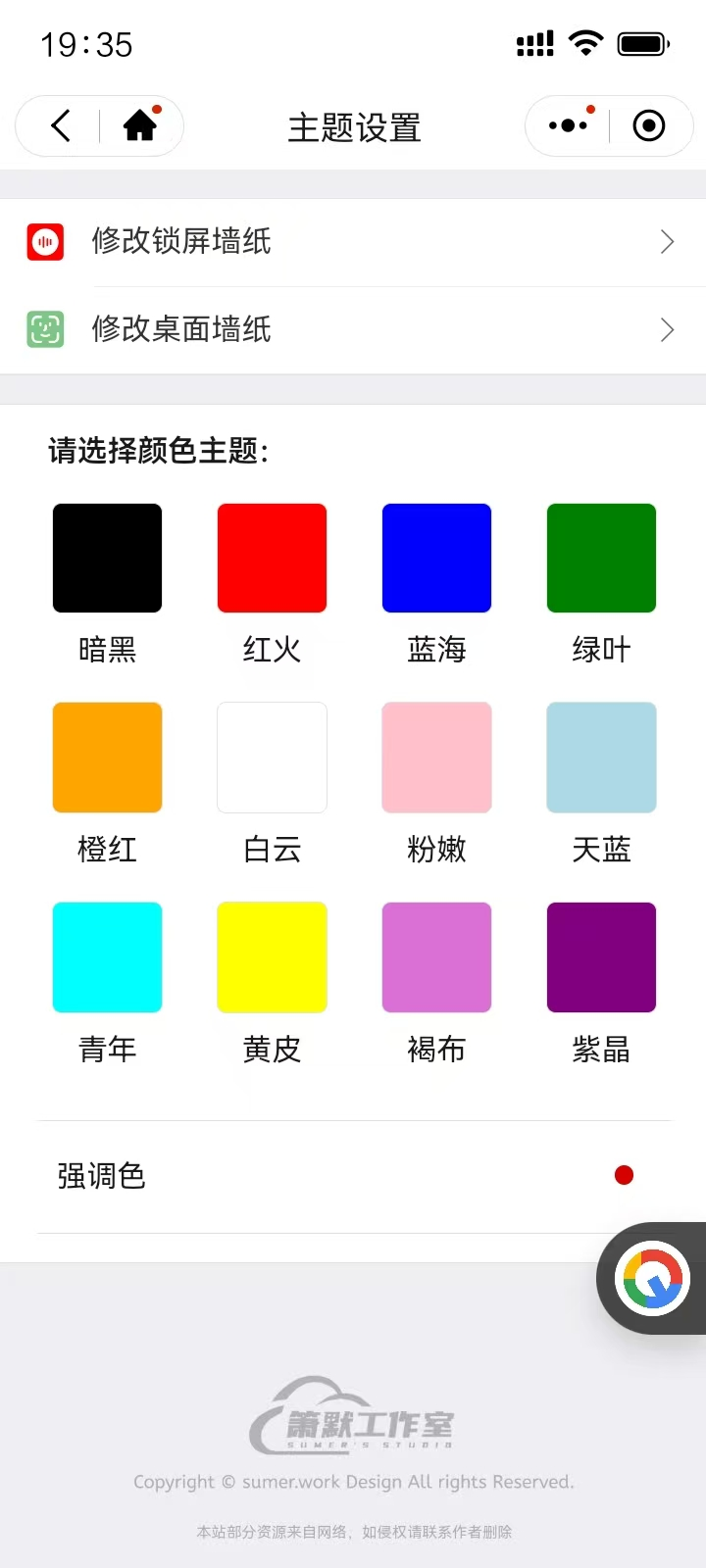Select the 黄皮 yellow theme
The image size is (706, 1568).
tap(272, 957)
